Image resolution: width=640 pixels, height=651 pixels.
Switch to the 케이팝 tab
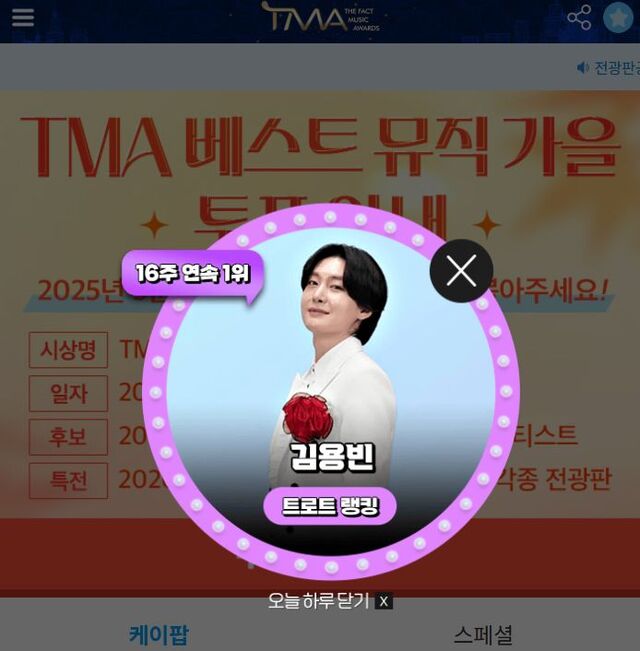pyautogui.click(x=159, y=634)
